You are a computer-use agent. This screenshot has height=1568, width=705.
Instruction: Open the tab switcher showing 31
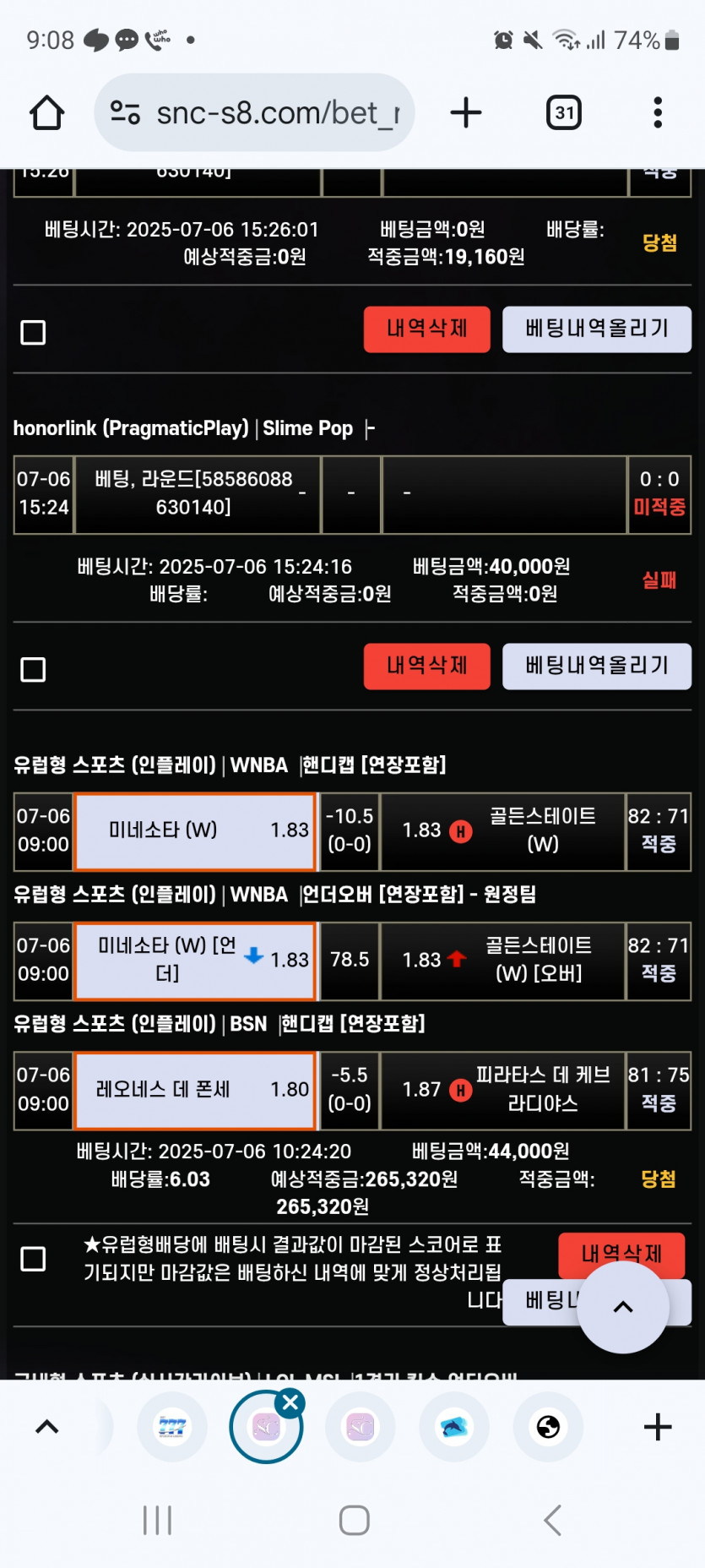click(x=564, y=112)
